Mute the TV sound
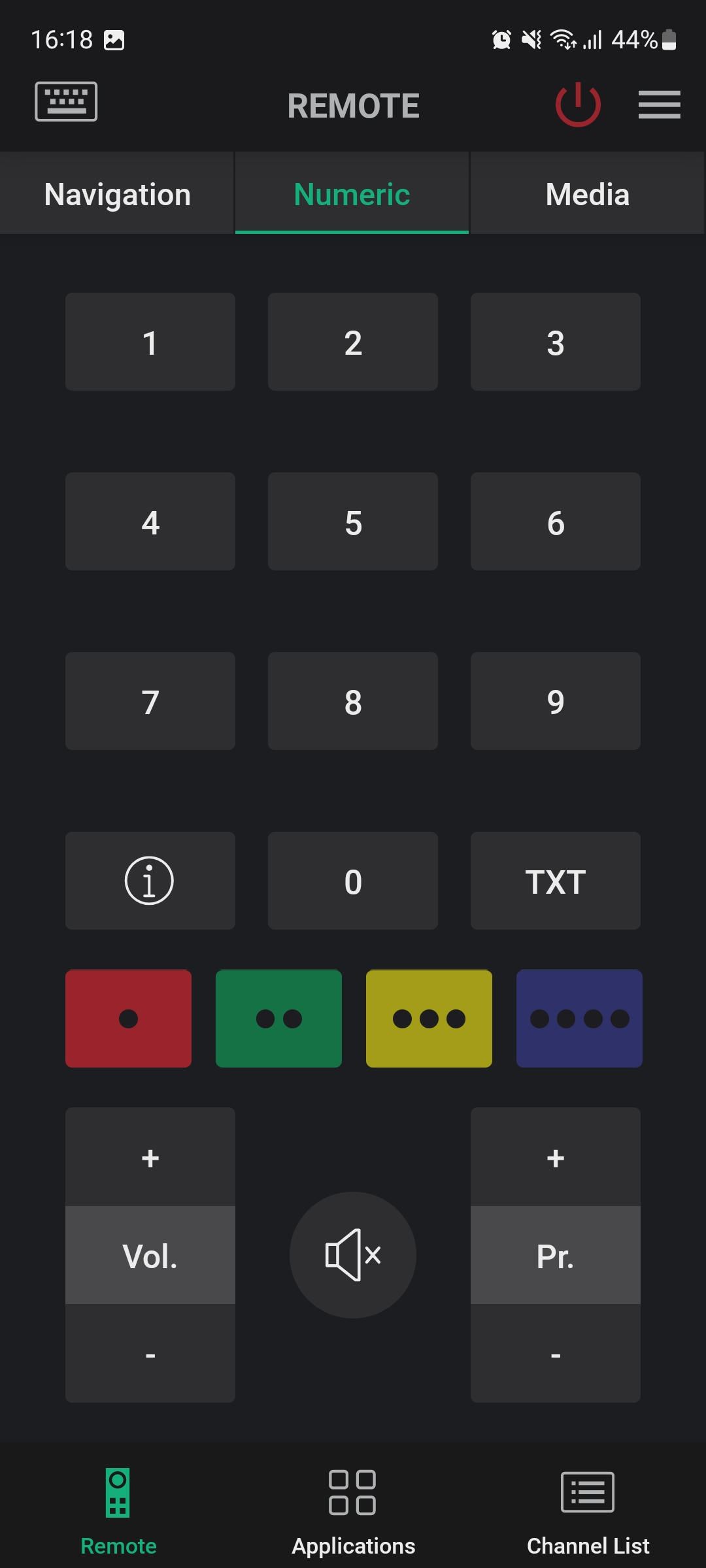Image resolution: width=706 pixels, height=1568 pixels. [353, 1255]
